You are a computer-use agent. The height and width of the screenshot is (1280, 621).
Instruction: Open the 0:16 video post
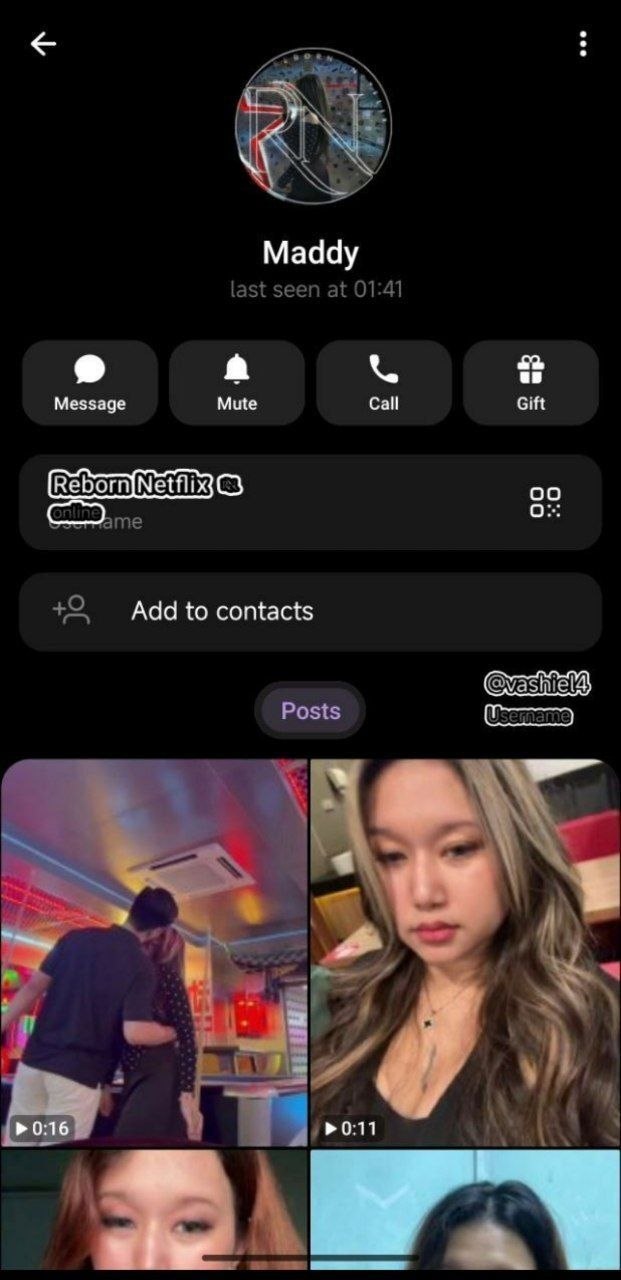click(x=154, y=953)
